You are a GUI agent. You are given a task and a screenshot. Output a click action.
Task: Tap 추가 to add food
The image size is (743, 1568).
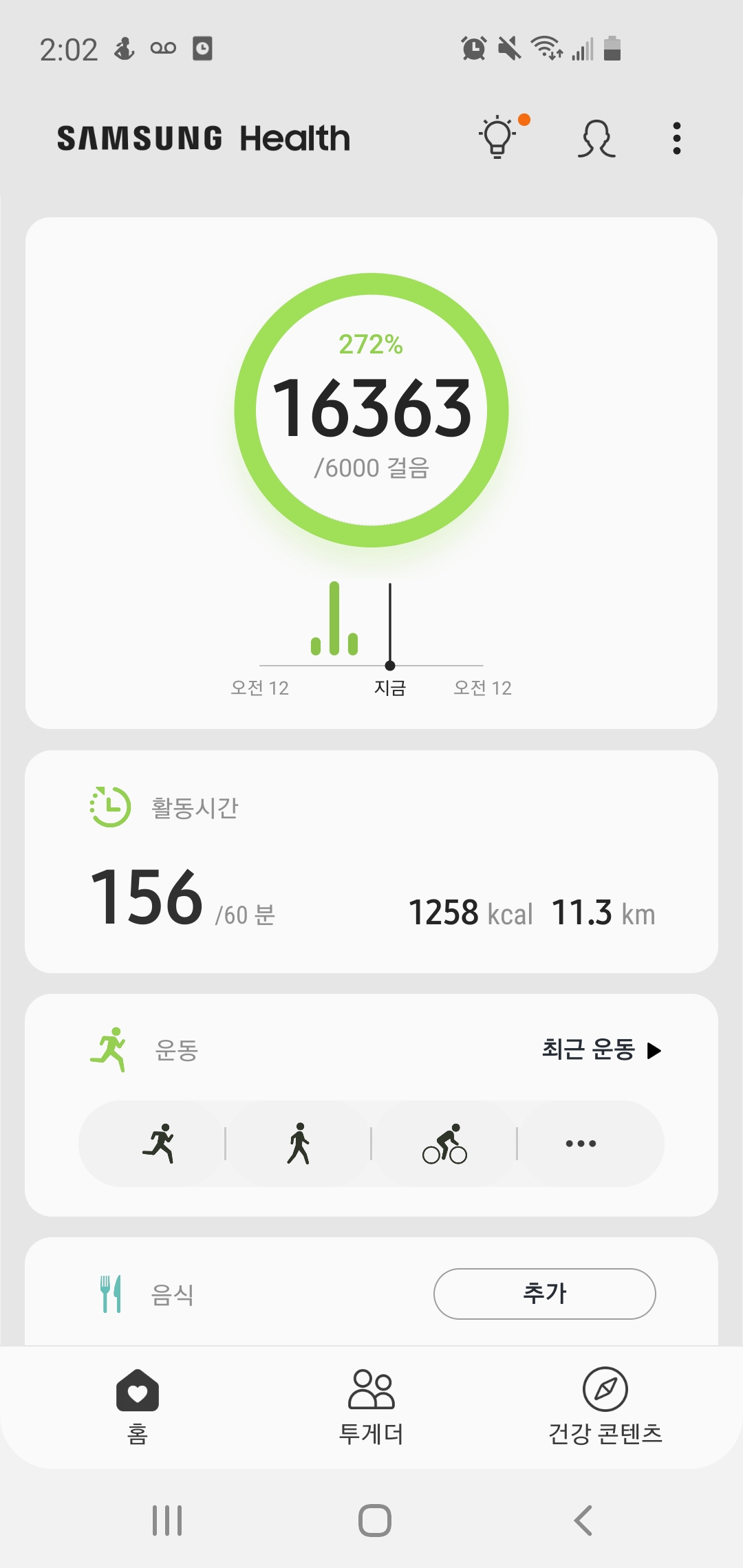[545, 1294]
